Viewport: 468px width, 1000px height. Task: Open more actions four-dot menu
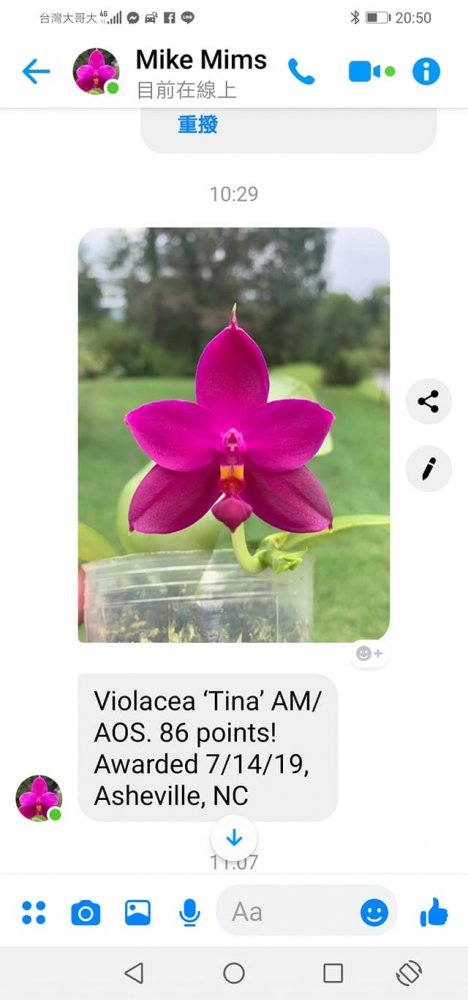coord(34,913)
